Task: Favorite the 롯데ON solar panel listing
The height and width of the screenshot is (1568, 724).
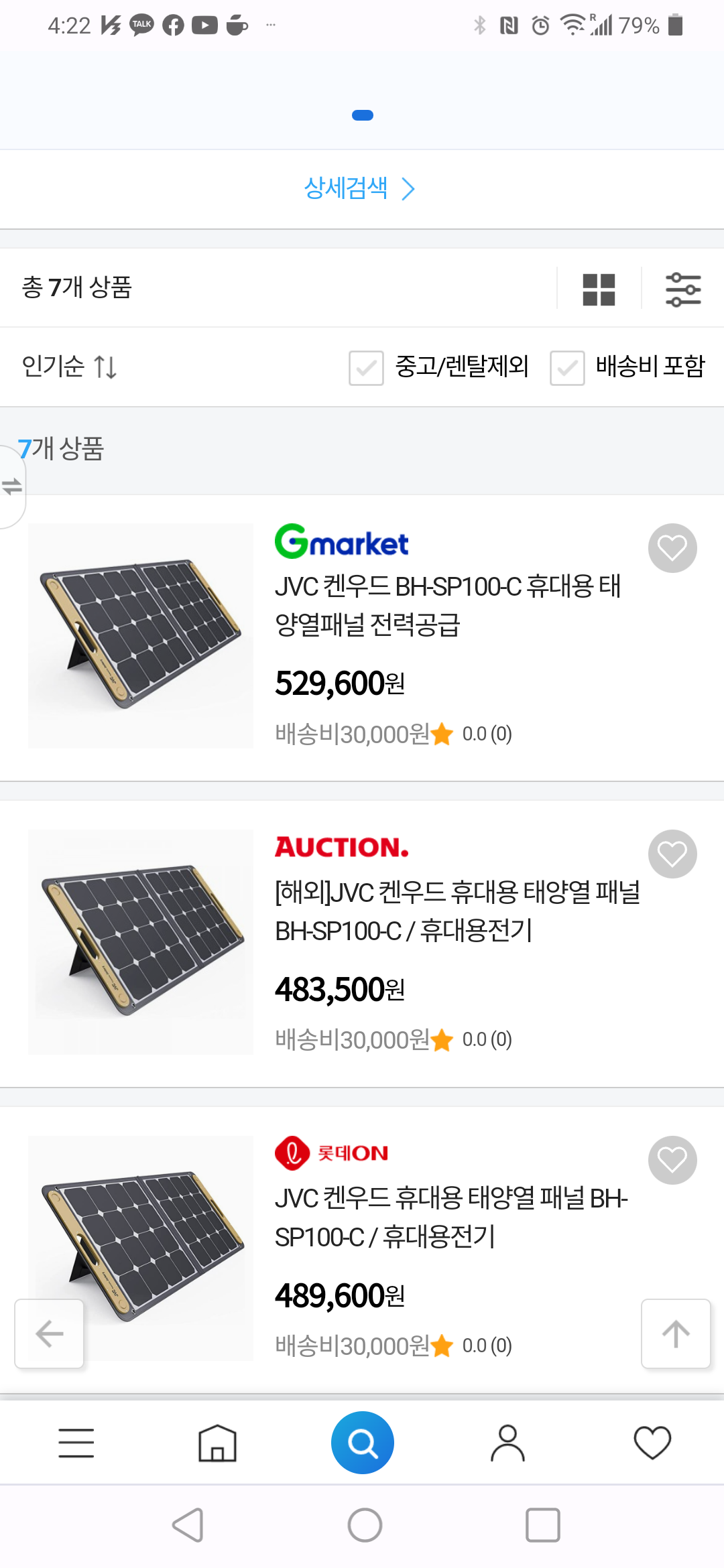Action: (672, 1160)
